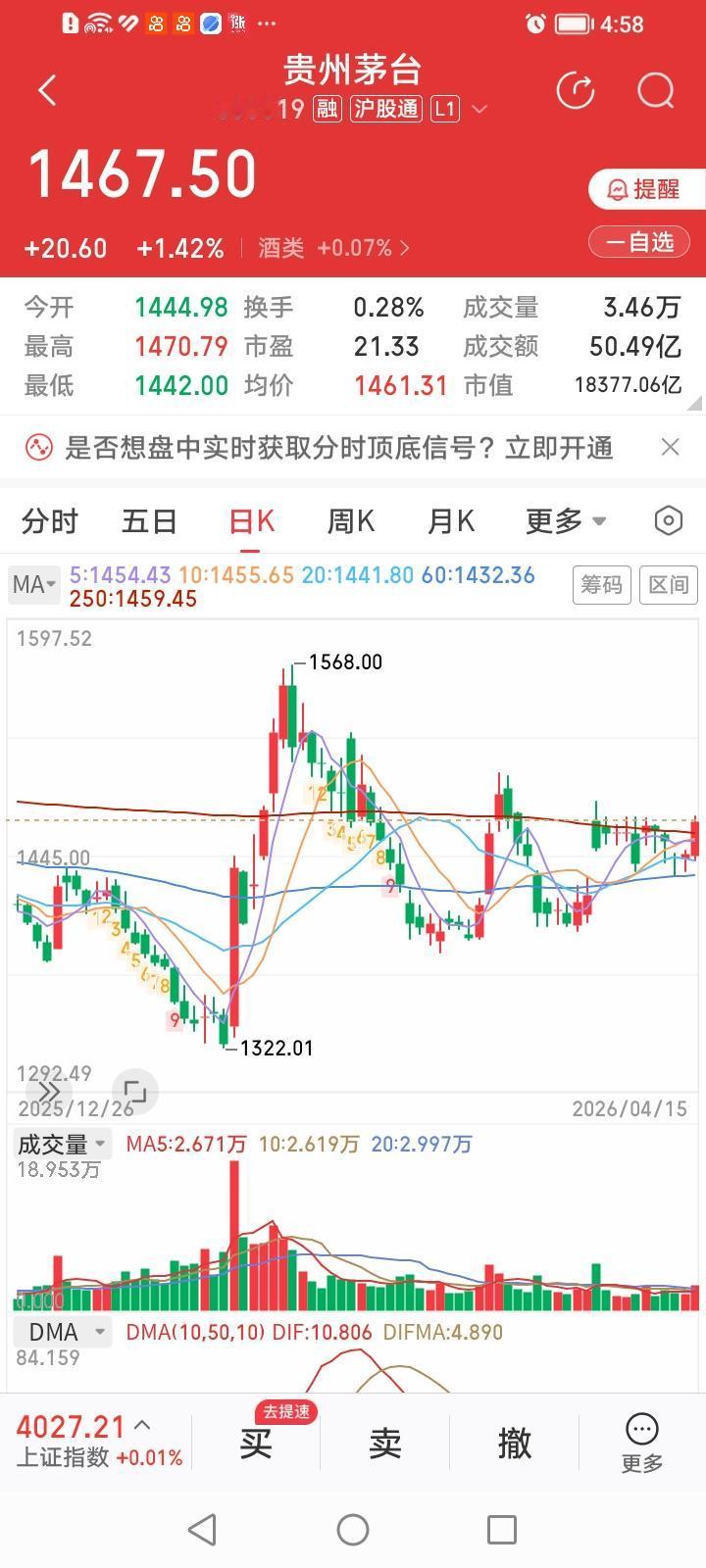Tap the 提醒 alert bell icon
The height and width of the screenshot is (1568, 706).
(x=642, y=188)
